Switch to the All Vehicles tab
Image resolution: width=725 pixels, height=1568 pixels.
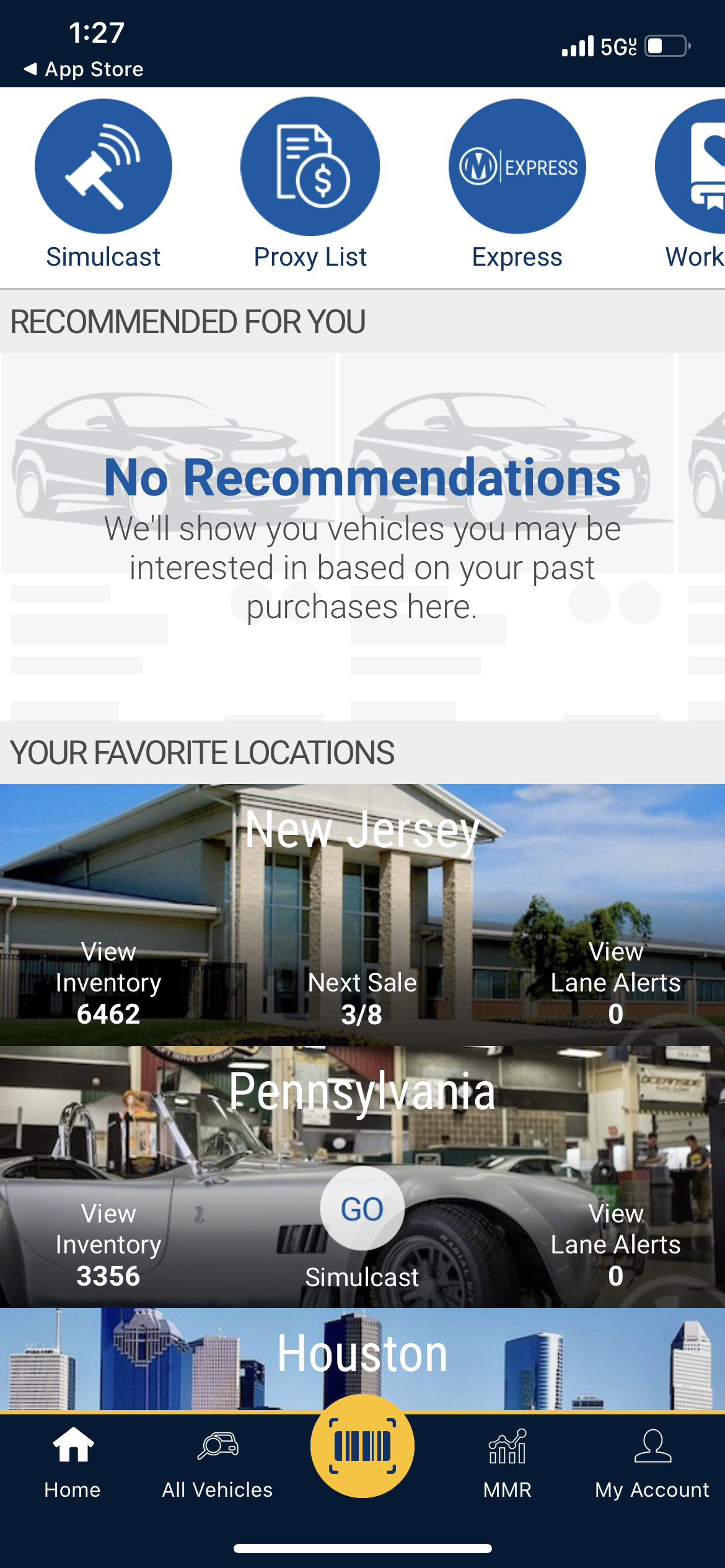(217, 1461)
